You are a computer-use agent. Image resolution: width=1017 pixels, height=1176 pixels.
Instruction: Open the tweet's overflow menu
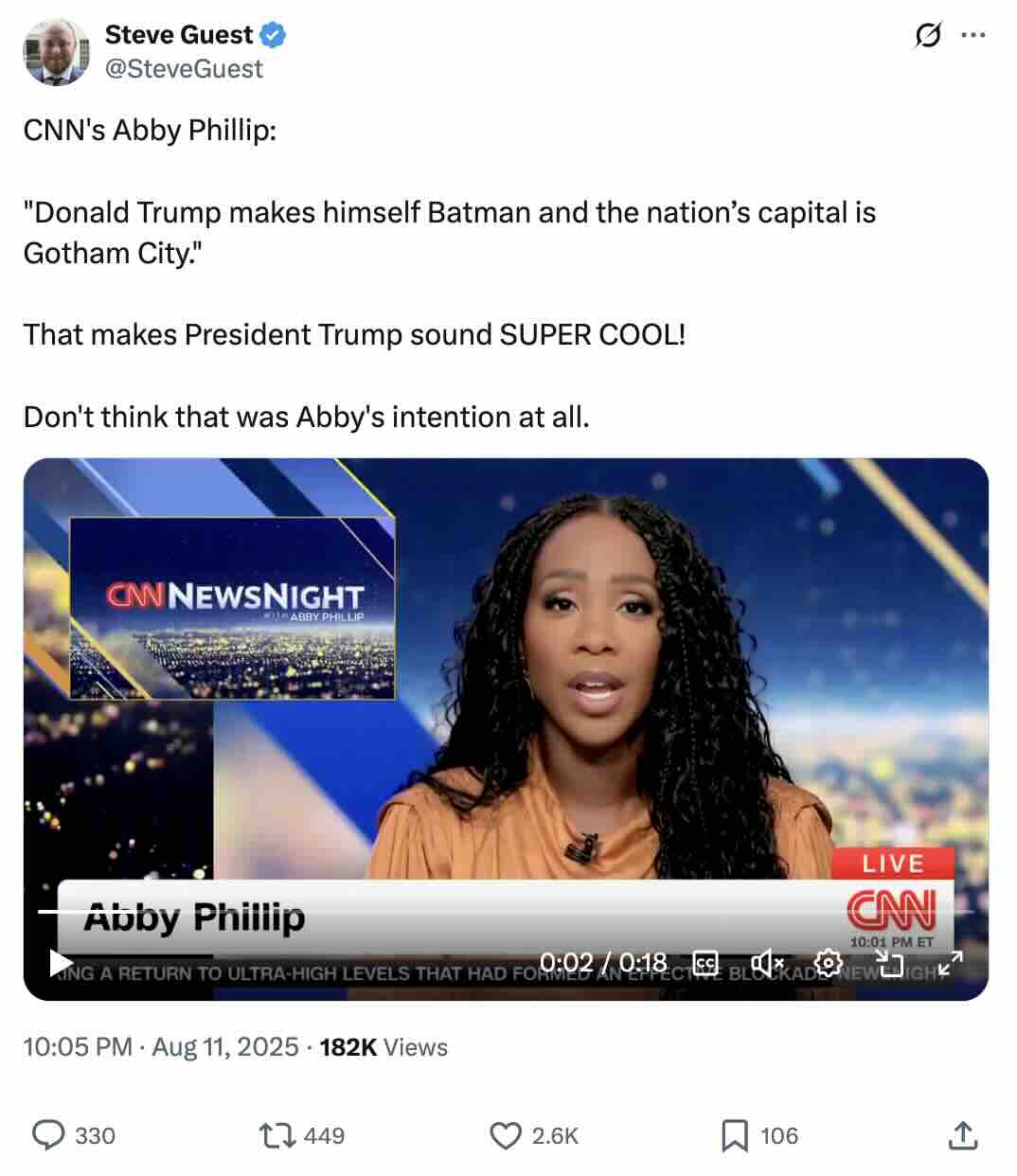click(972, 36)
